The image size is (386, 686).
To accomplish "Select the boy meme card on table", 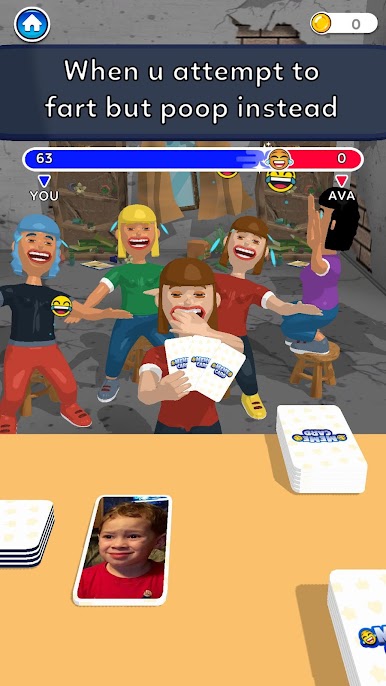I will point(123,550).
